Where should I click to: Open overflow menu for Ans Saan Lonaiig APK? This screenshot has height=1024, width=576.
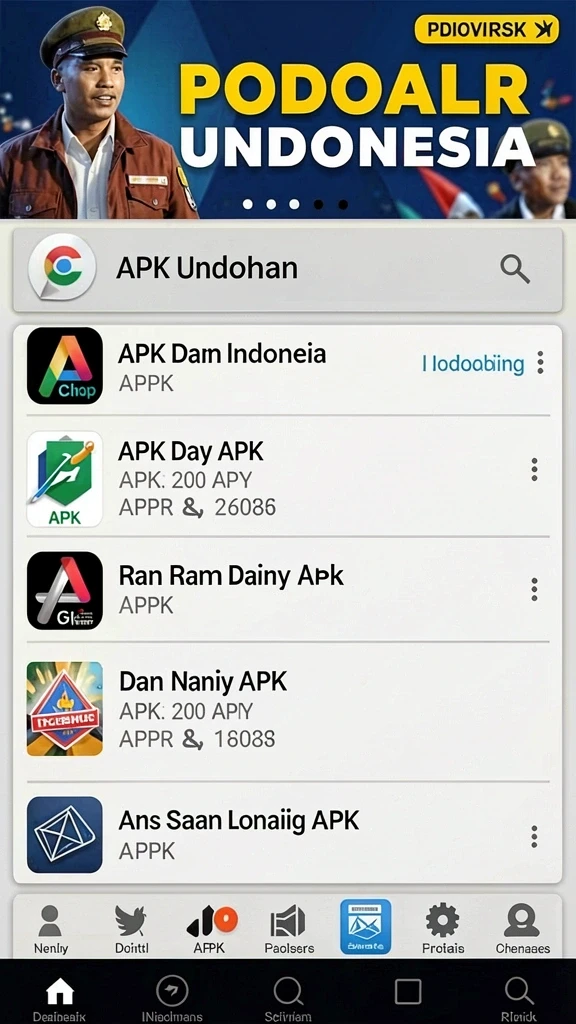click(534, 837)
